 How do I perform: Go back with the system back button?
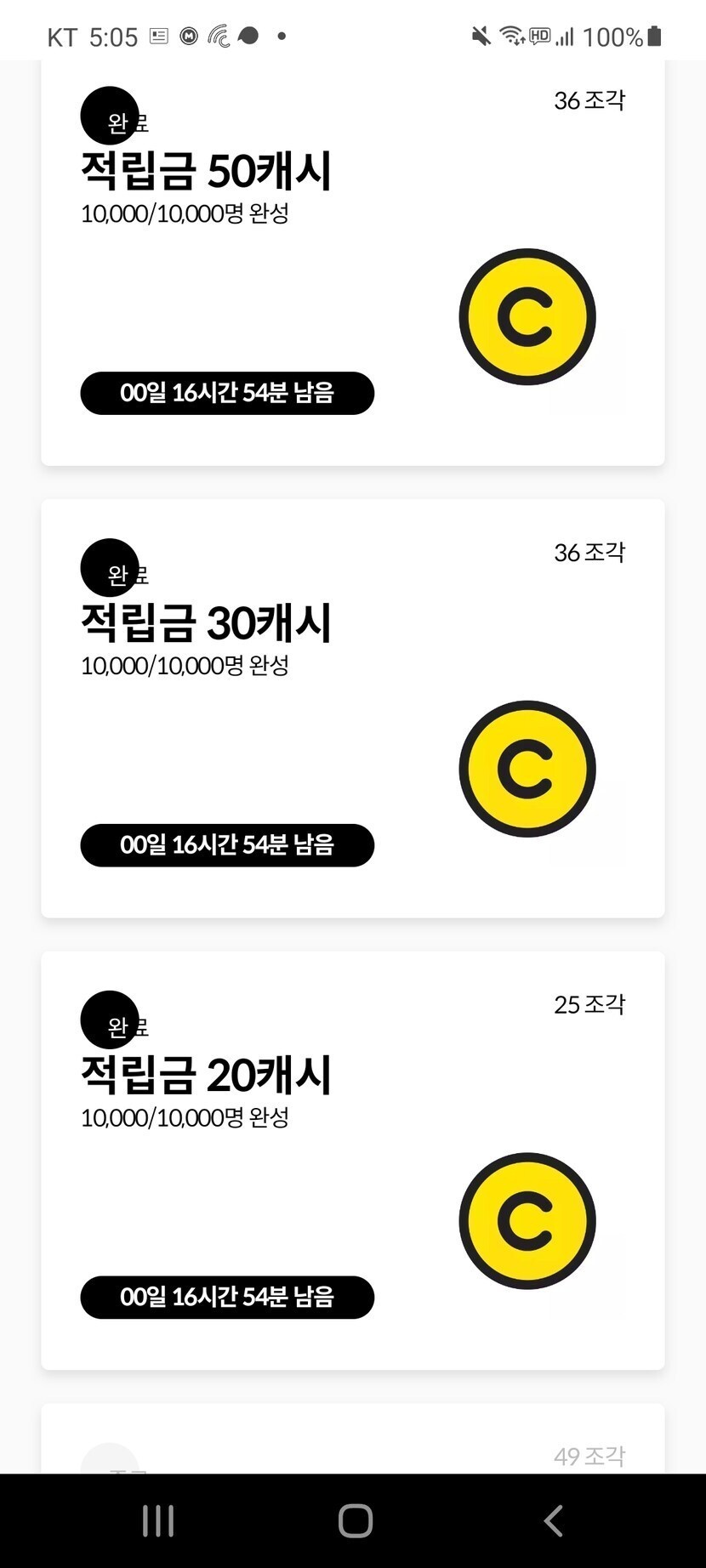pos(553,1521)
